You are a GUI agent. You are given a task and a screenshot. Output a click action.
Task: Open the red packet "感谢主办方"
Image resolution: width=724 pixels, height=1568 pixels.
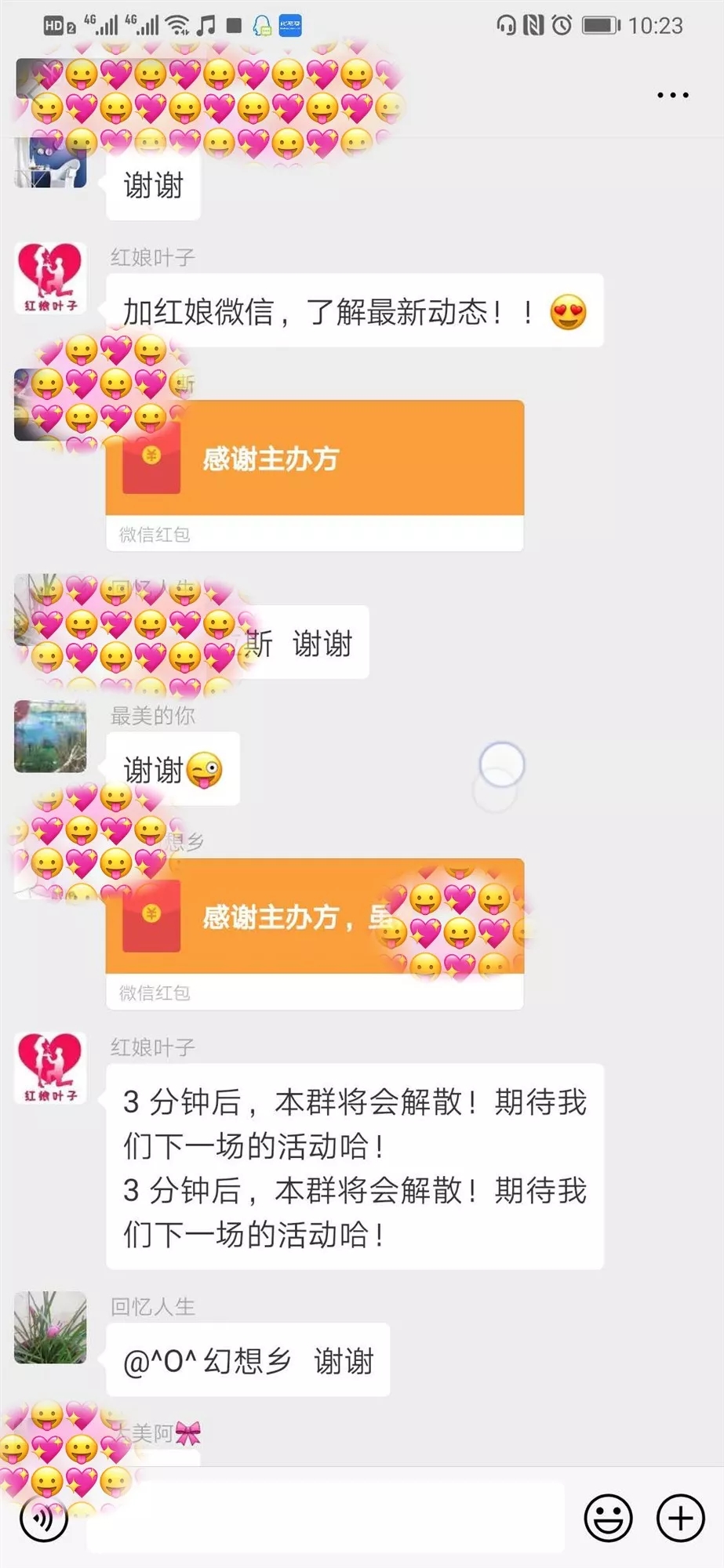point(315,459)
